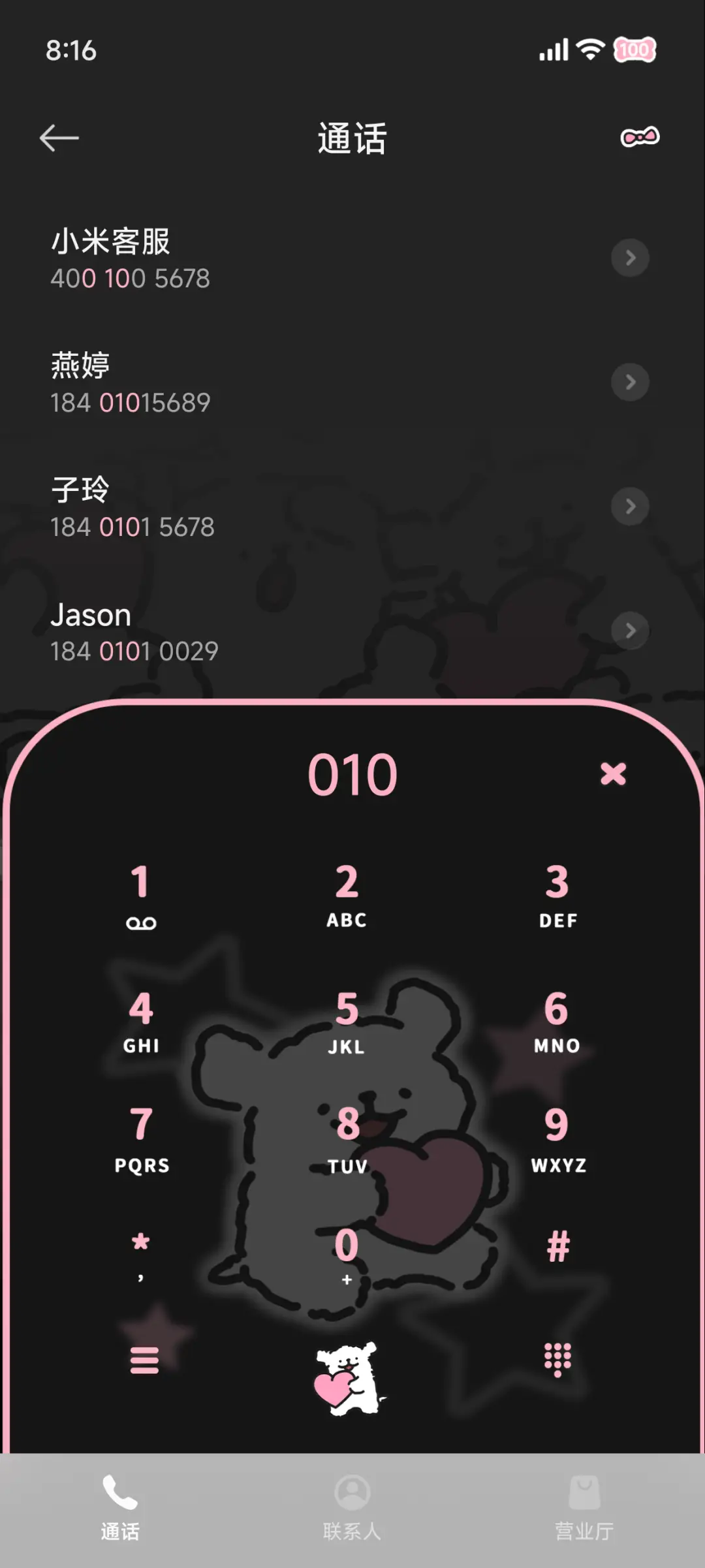Tap the dialed number 010 display field

[352, 774]
